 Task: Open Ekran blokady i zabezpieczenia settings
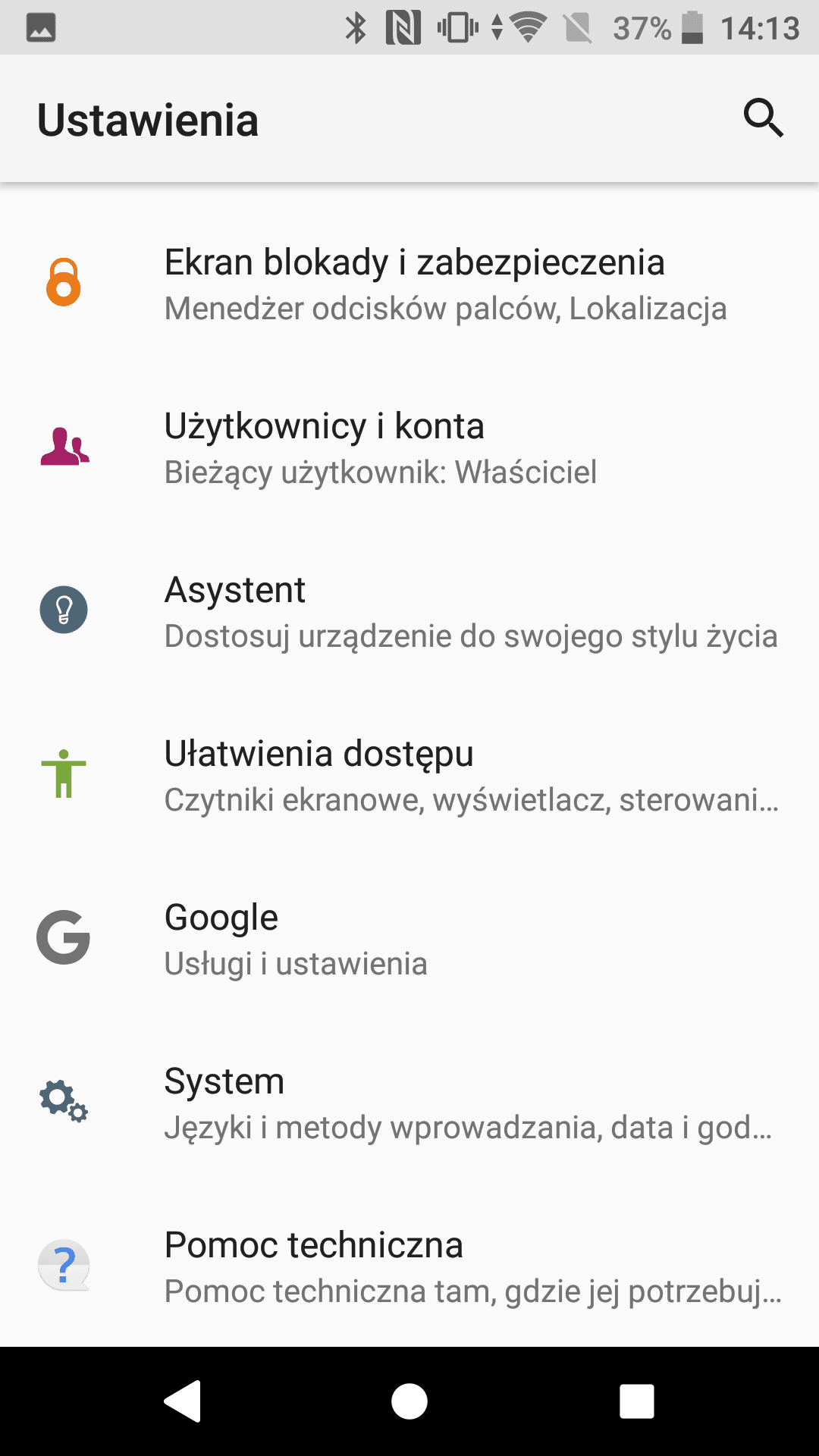[409, 284]
